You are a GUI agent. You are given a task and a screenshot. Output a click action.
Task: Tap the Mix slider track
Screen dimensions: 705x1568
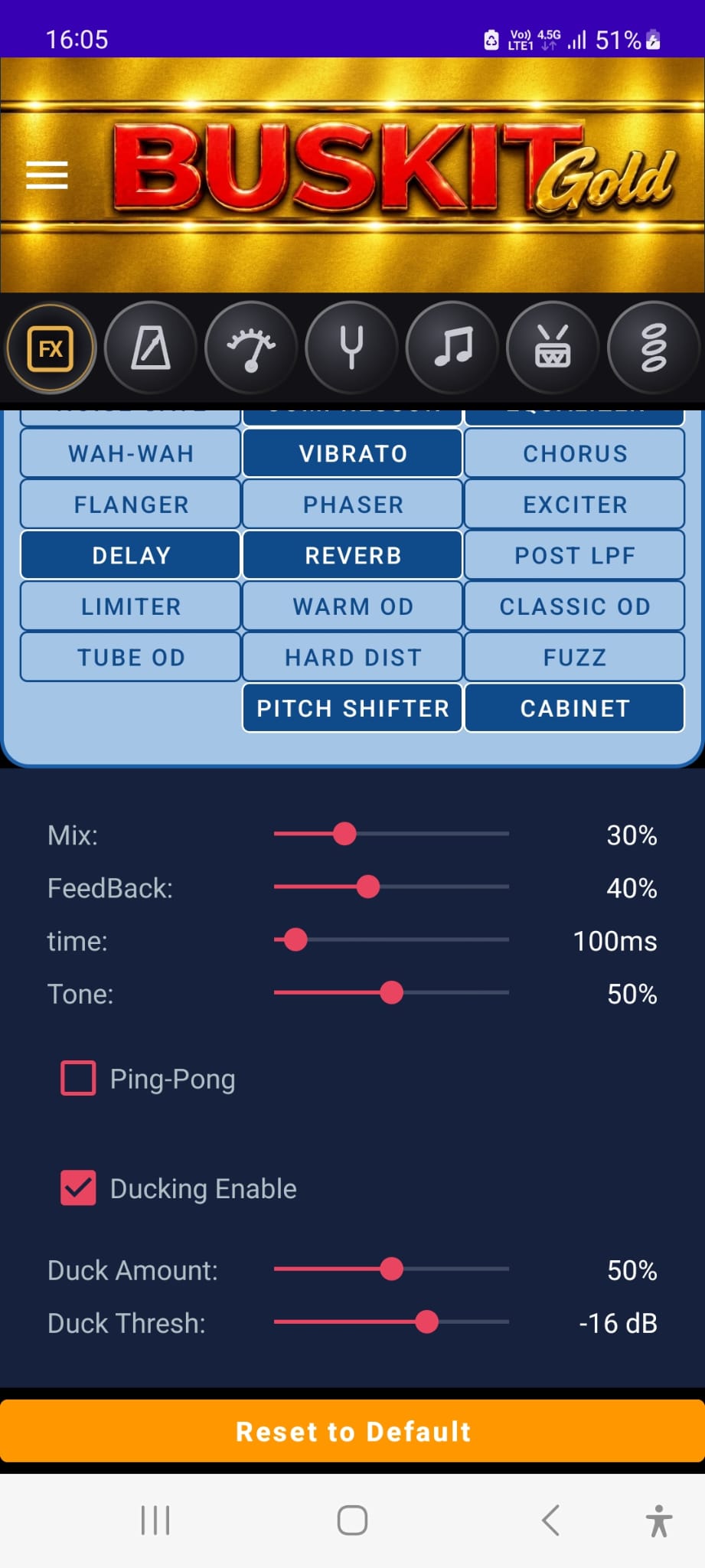point(391,833)
